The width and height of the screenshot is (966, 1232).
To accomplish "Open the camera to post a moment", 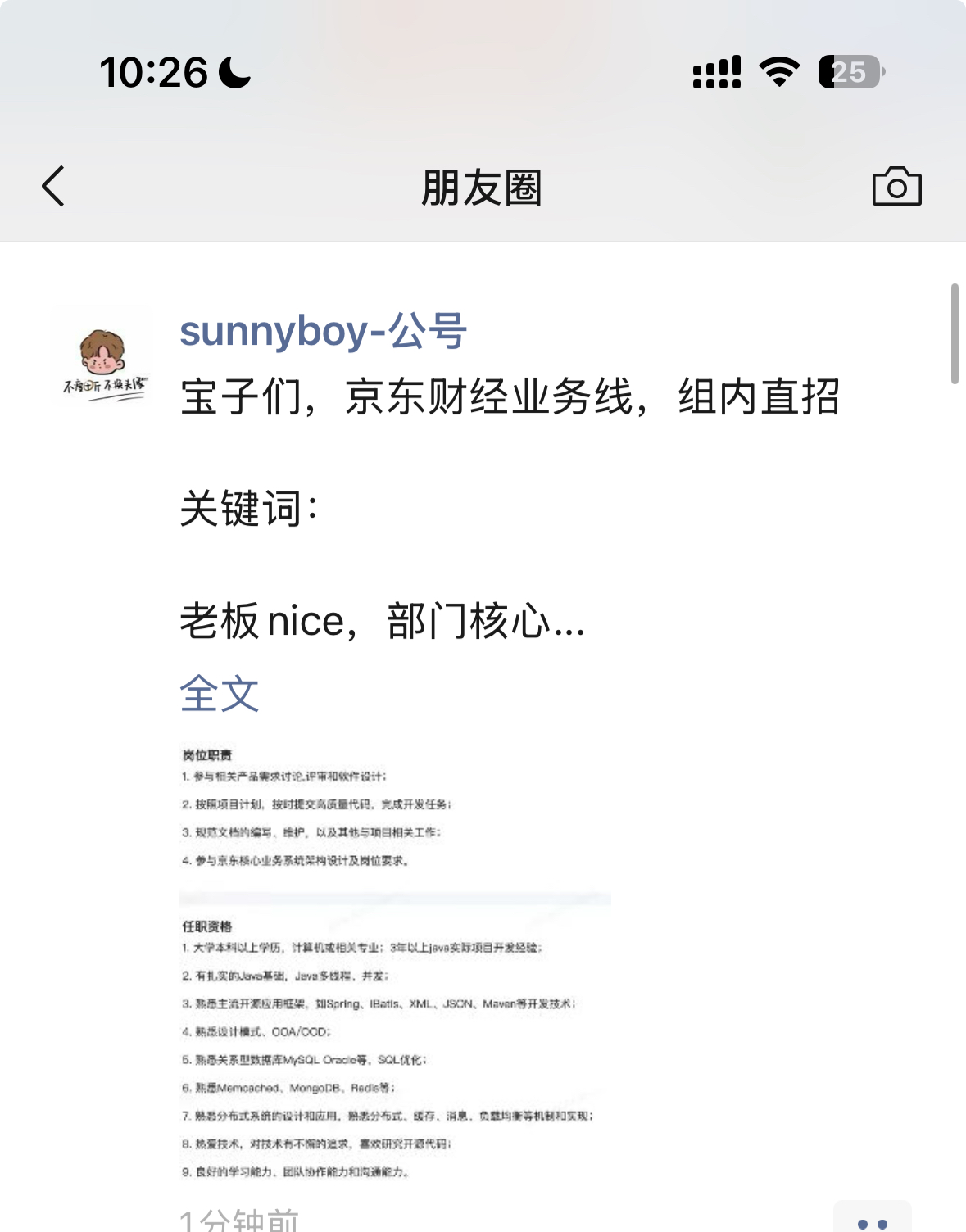I will [896, 187].
